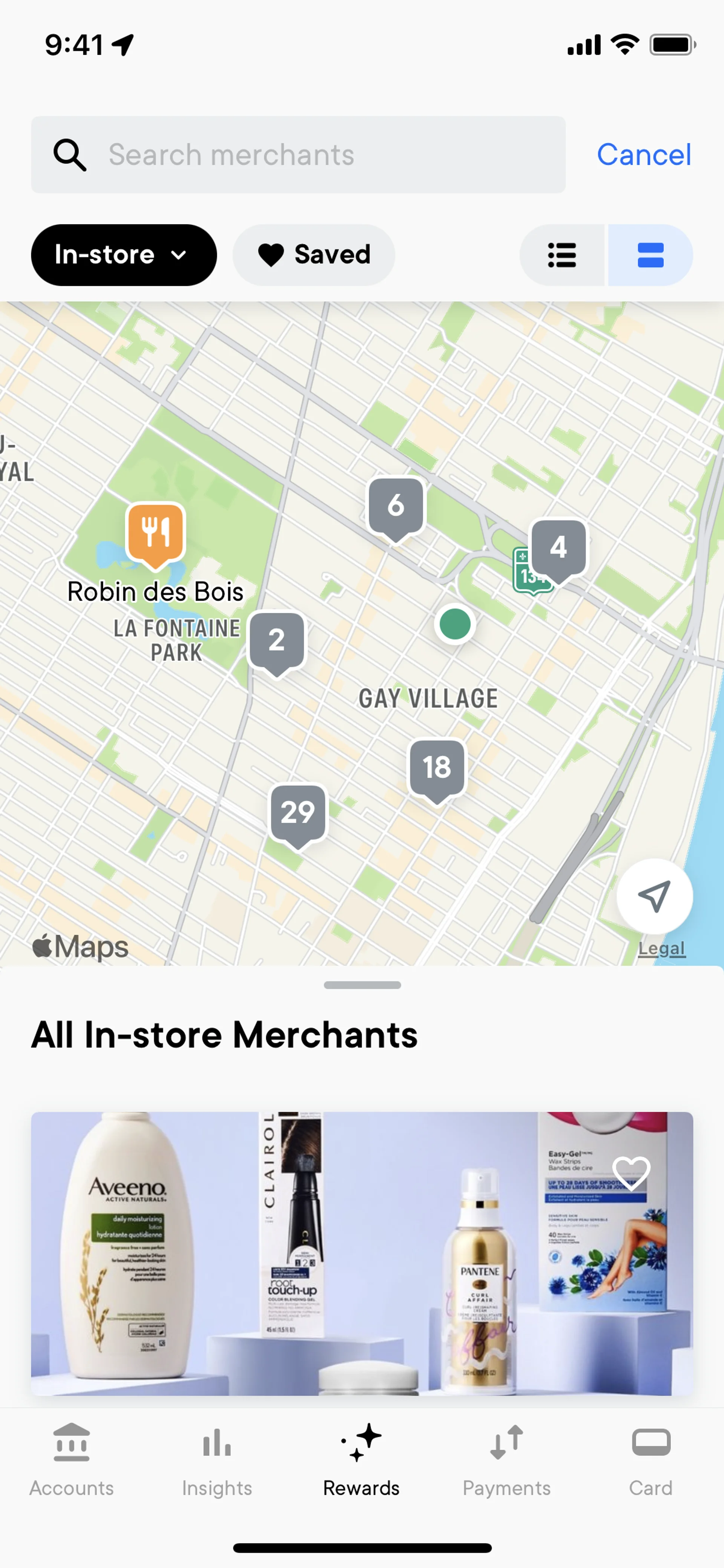The height and width of the screenshot is (1568, 724).
Task: Tap the map cluster showing 4 merchants
Action: (x=558, y=548)
